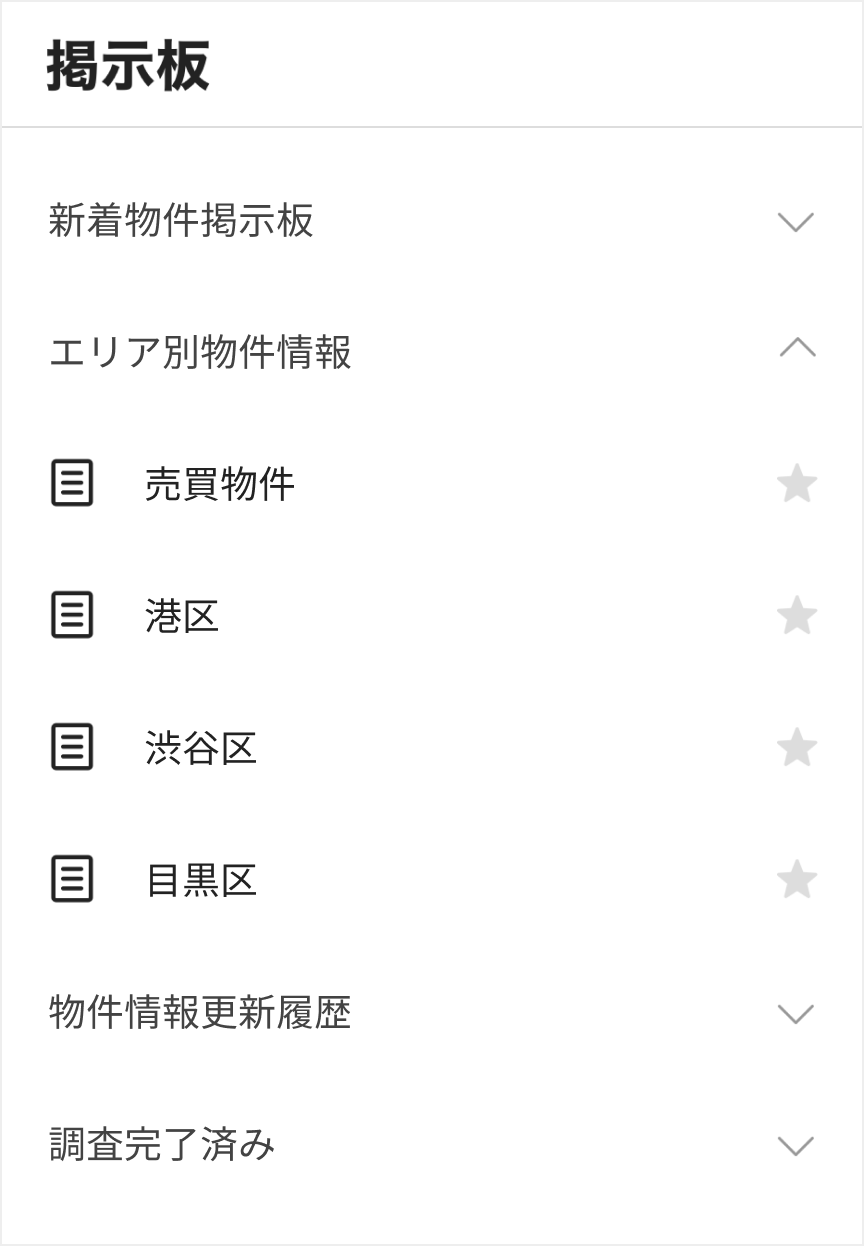Open the 目黒区 board

[x=201, y=880]
